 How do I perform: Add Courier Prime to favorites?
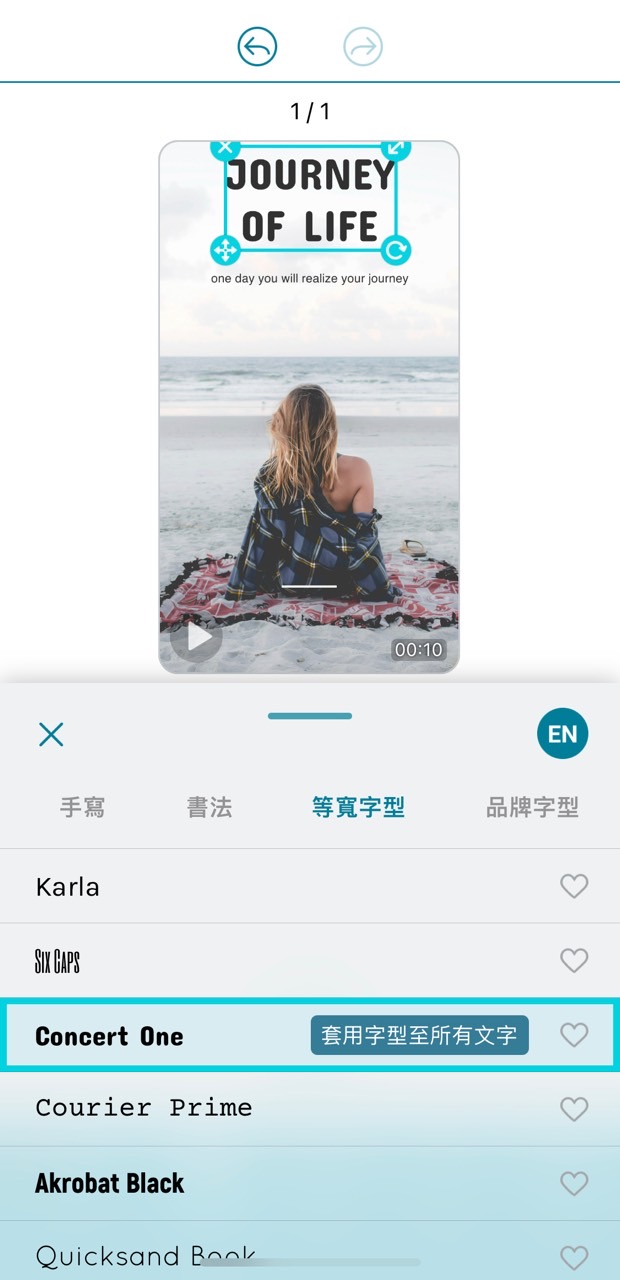coord(574,1109)
